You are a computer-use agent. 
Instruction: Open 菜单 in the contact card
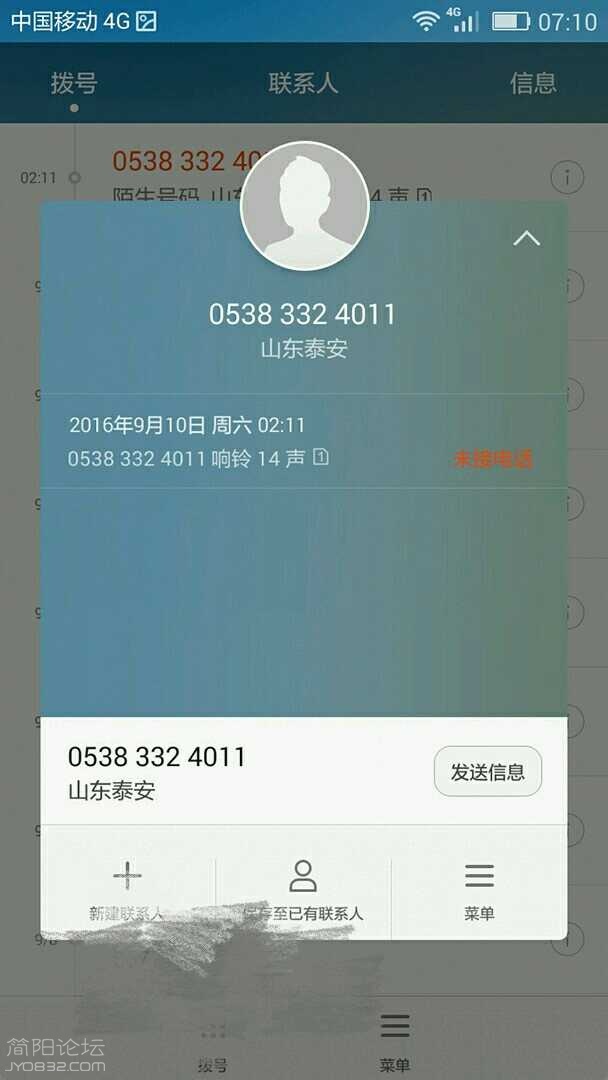[479, 888]
